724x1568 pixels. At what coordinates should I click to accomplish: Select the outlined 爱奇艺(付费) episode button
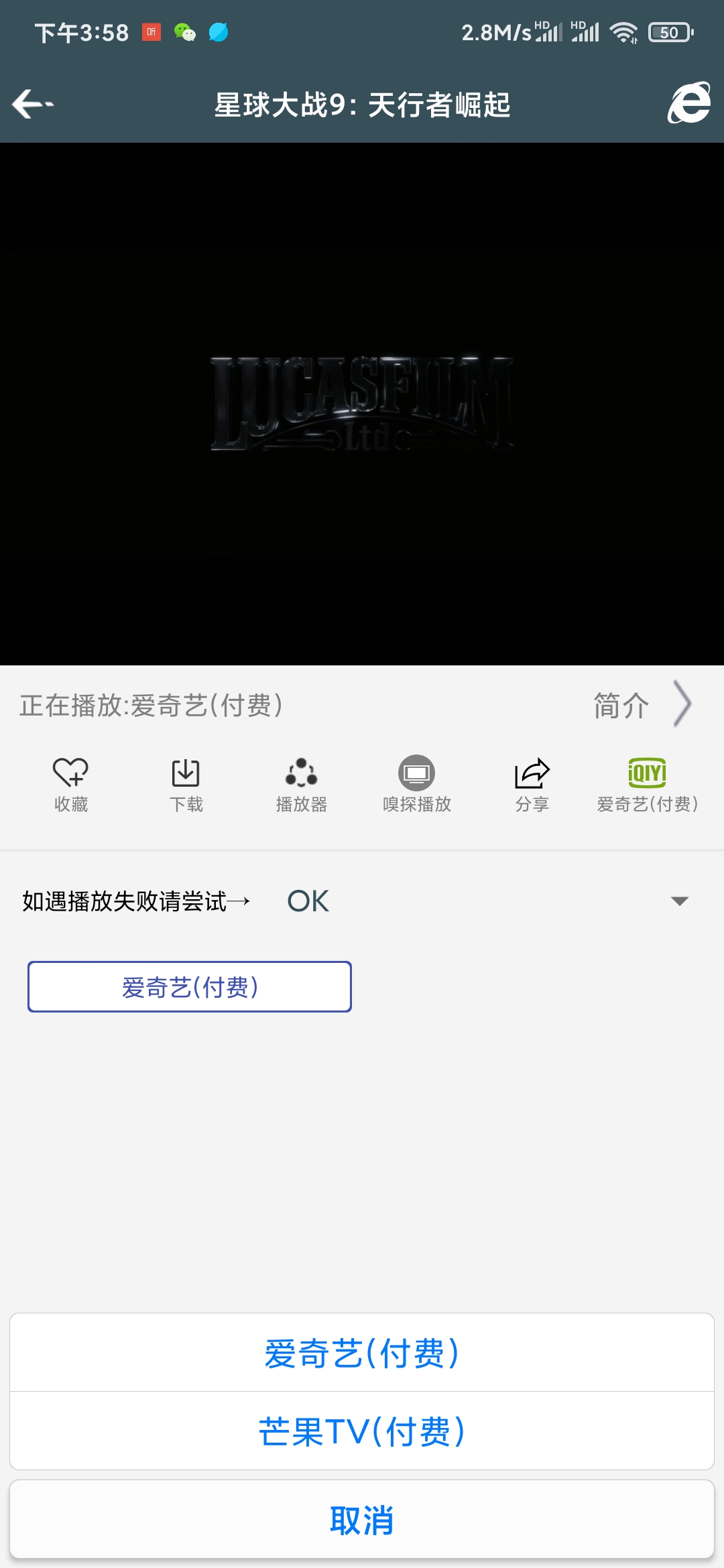click(x=190, y=987)
